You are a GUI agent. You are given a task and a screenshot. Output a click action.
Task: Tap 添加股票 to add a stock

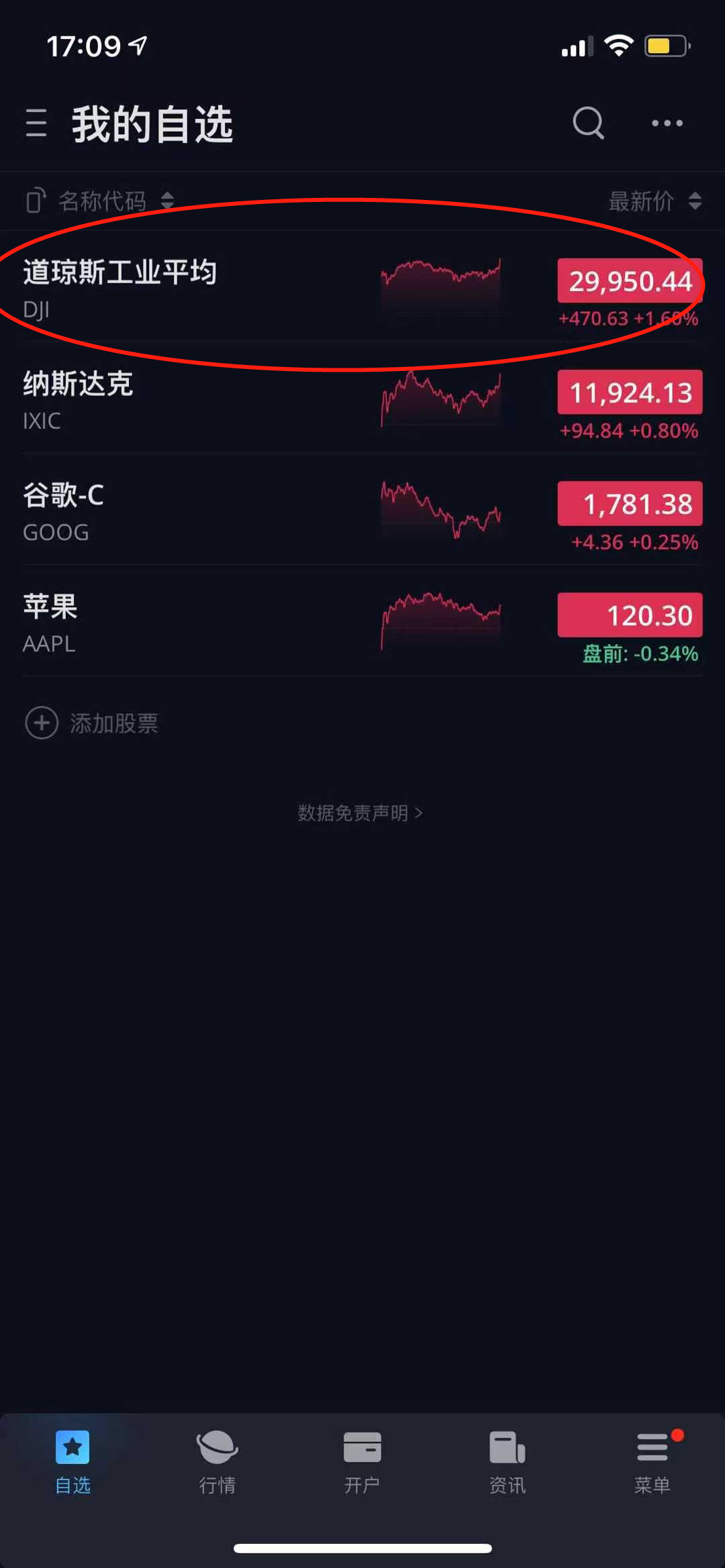point(92,723)
